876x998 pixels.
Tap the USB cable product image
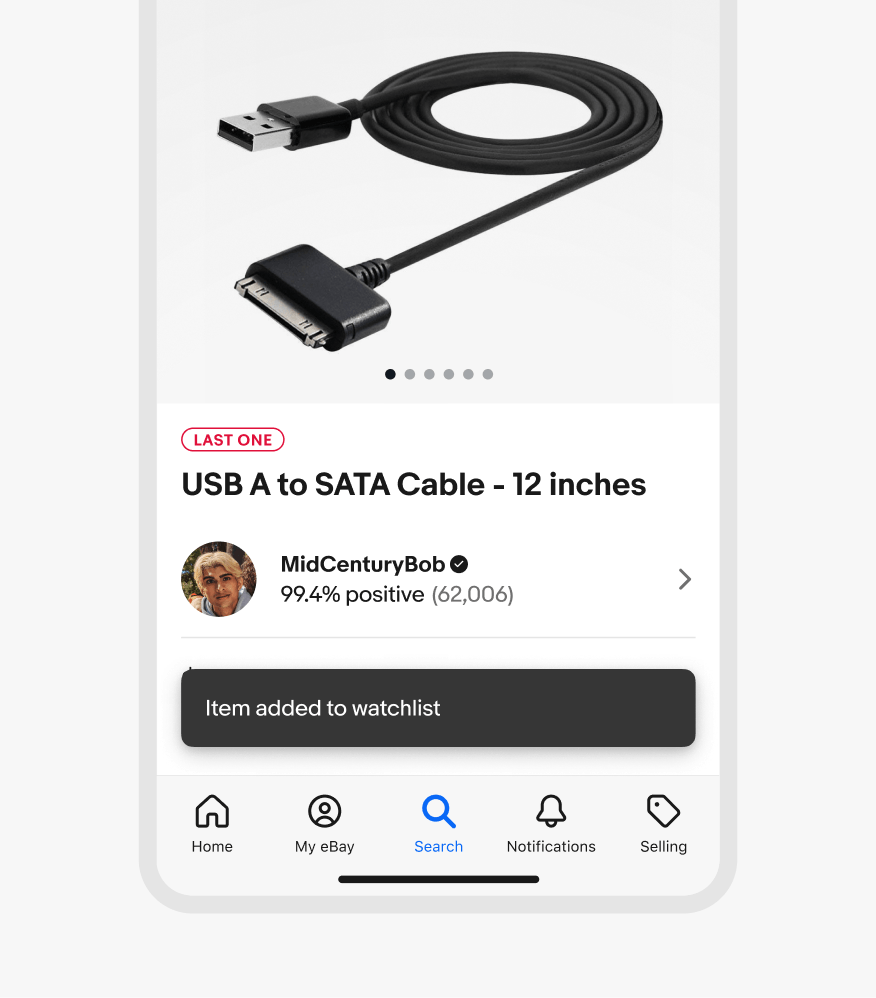[440, 200]
